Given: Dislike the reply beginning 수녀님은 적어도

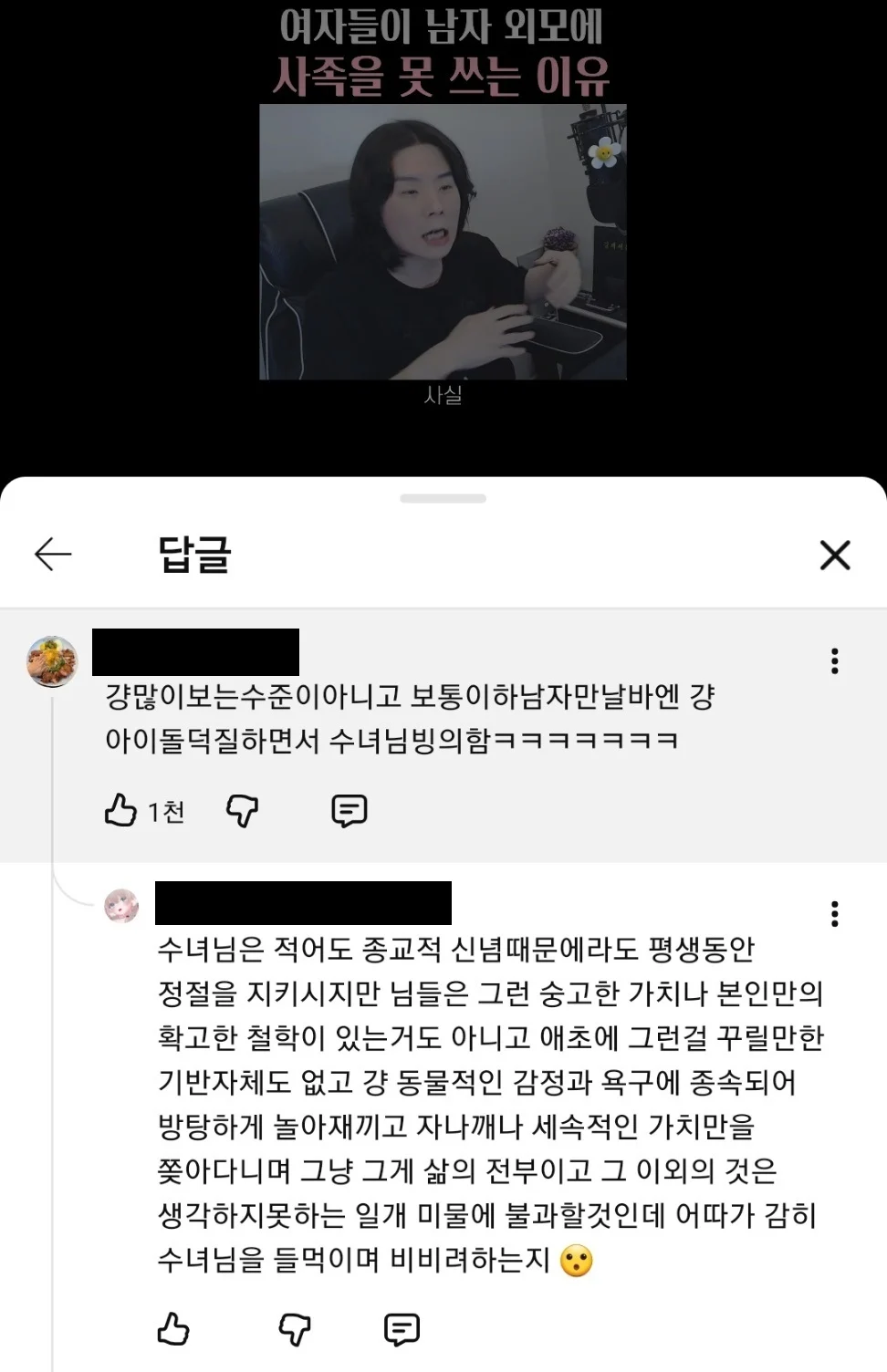Looking at the screenshot, I should tap(295, 1329).
